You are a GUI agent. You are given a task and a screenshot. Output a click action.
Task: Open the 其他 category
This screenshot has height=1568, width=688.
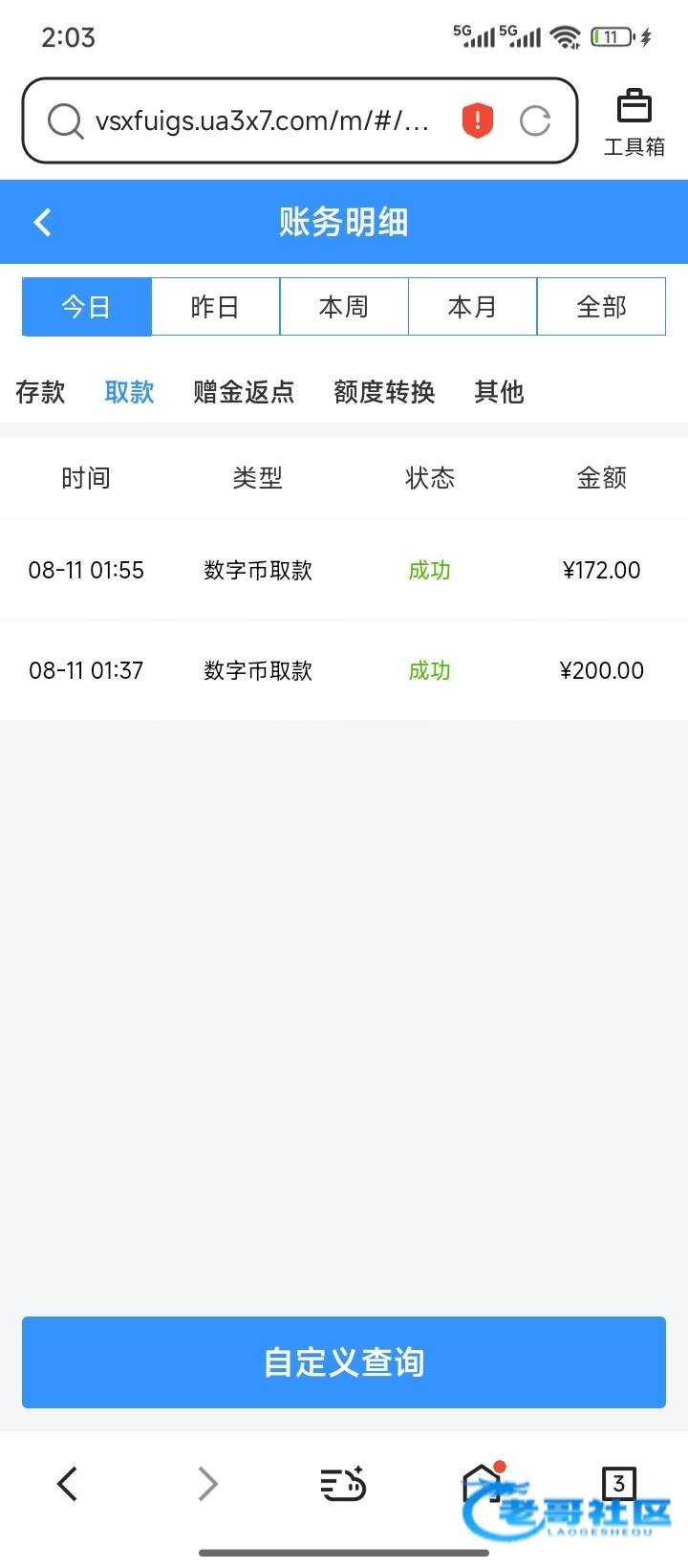pos(499,392)
